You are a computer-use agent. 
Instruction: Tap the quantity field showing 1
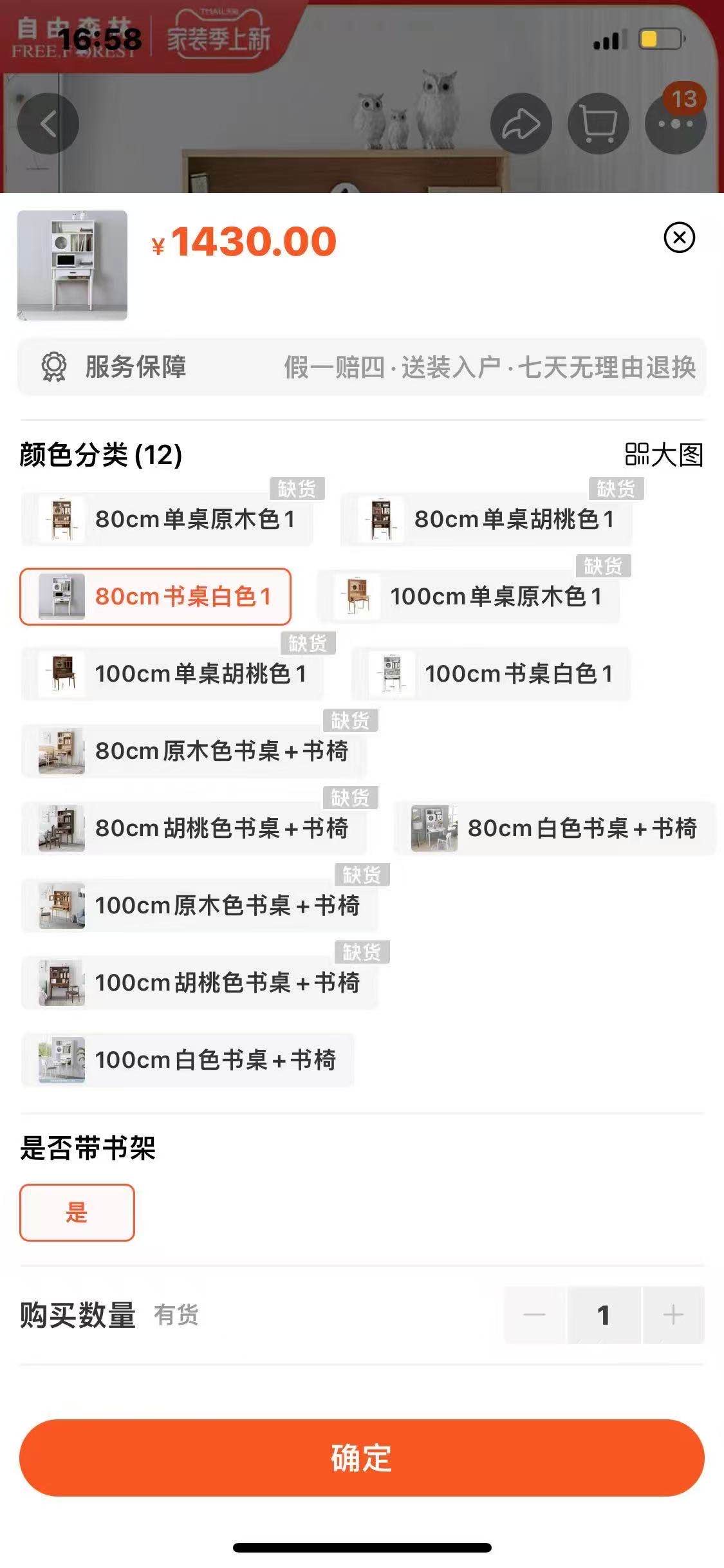(604, 1314)
